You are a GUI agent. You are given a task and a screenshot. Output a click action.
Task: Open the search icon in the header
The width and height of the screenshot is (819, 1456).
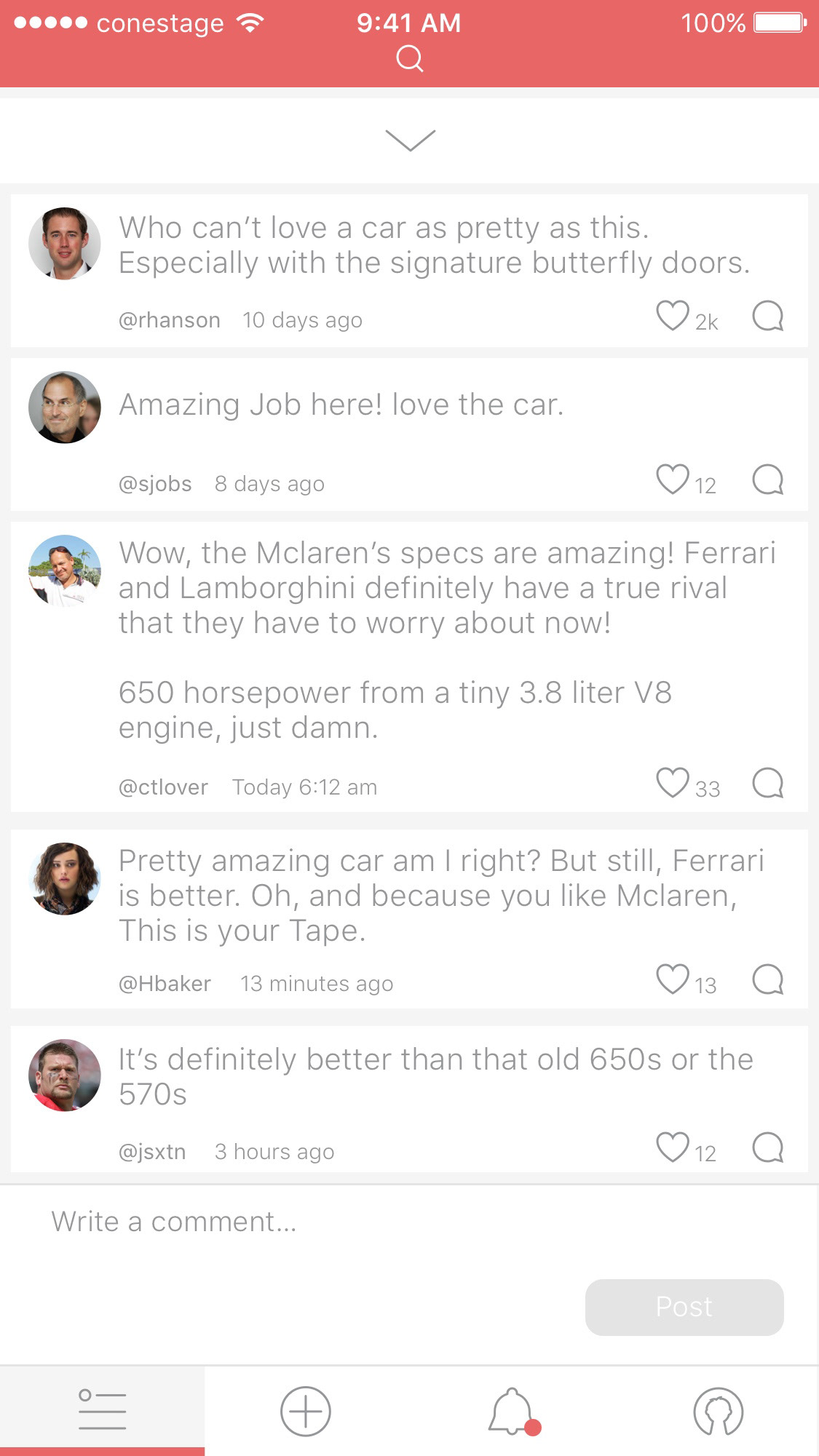coord(409,58)
